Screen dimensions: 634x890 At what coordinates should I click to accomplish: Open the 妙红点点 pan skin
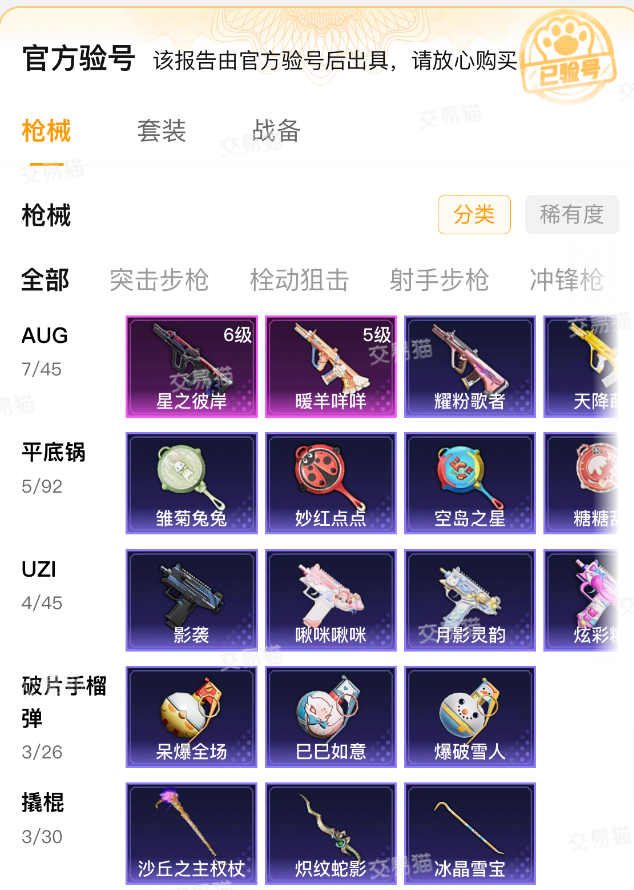pyautogui.click(x=331, y=483)
